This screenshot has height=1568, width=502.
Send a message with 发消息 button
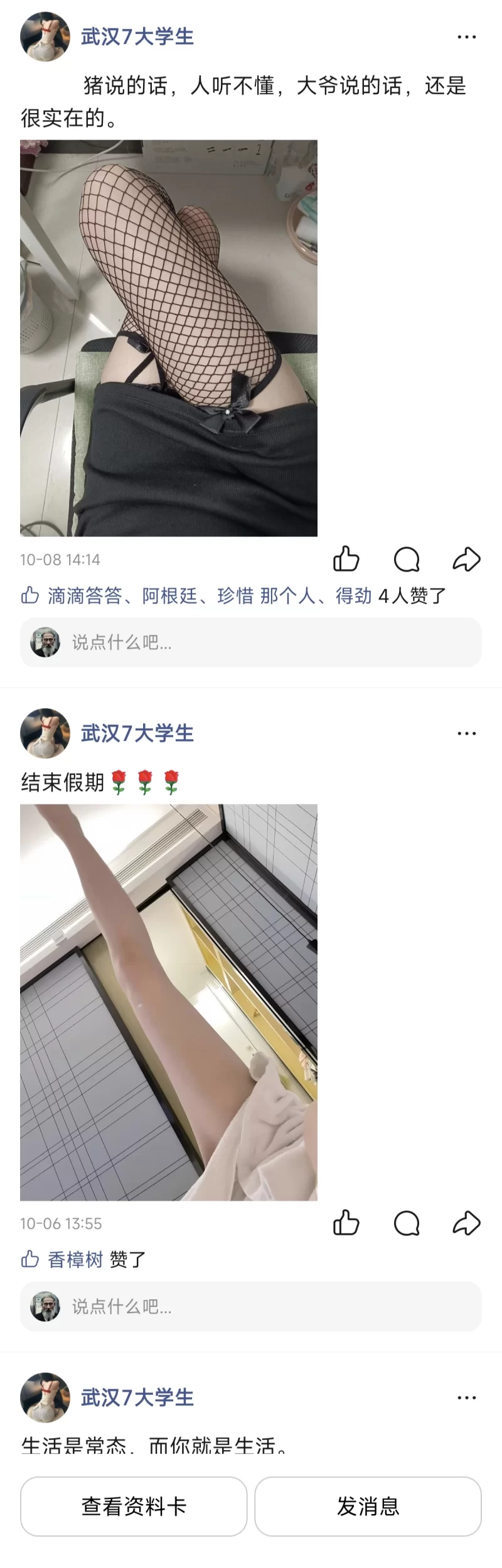coord(368,1506)
